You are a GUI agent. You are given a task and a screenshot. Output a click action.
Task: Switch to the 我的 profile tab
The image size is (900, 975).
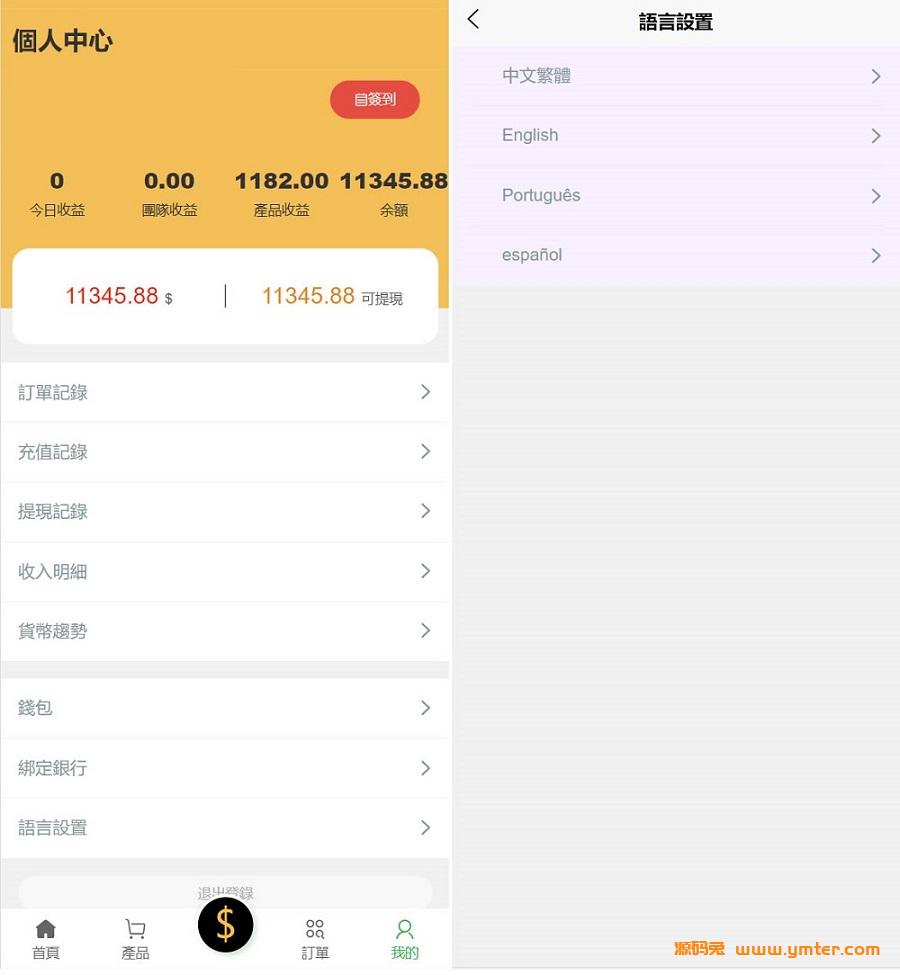coord(404,940)
